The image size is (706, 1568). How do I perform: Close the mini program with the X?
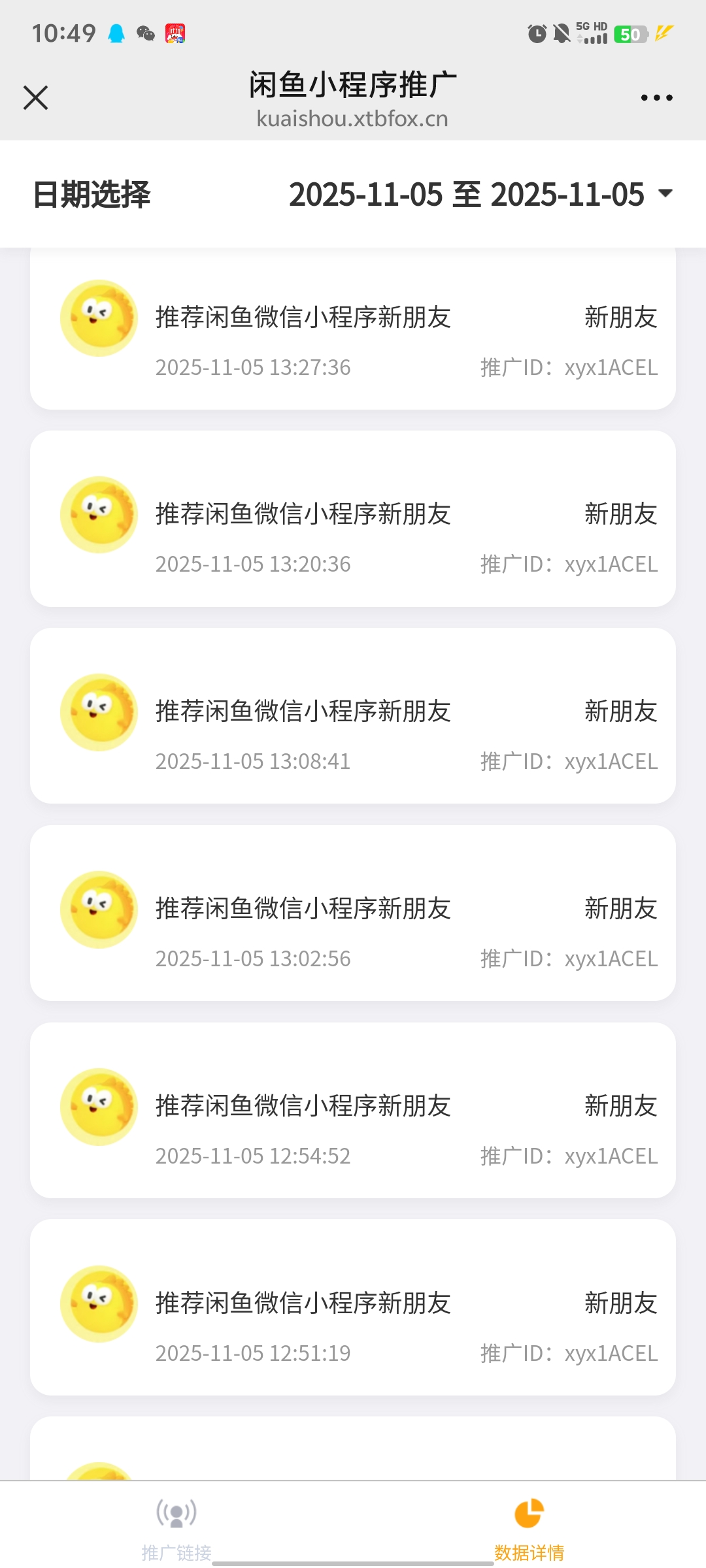pyautogui.click(x=36, y=97)
